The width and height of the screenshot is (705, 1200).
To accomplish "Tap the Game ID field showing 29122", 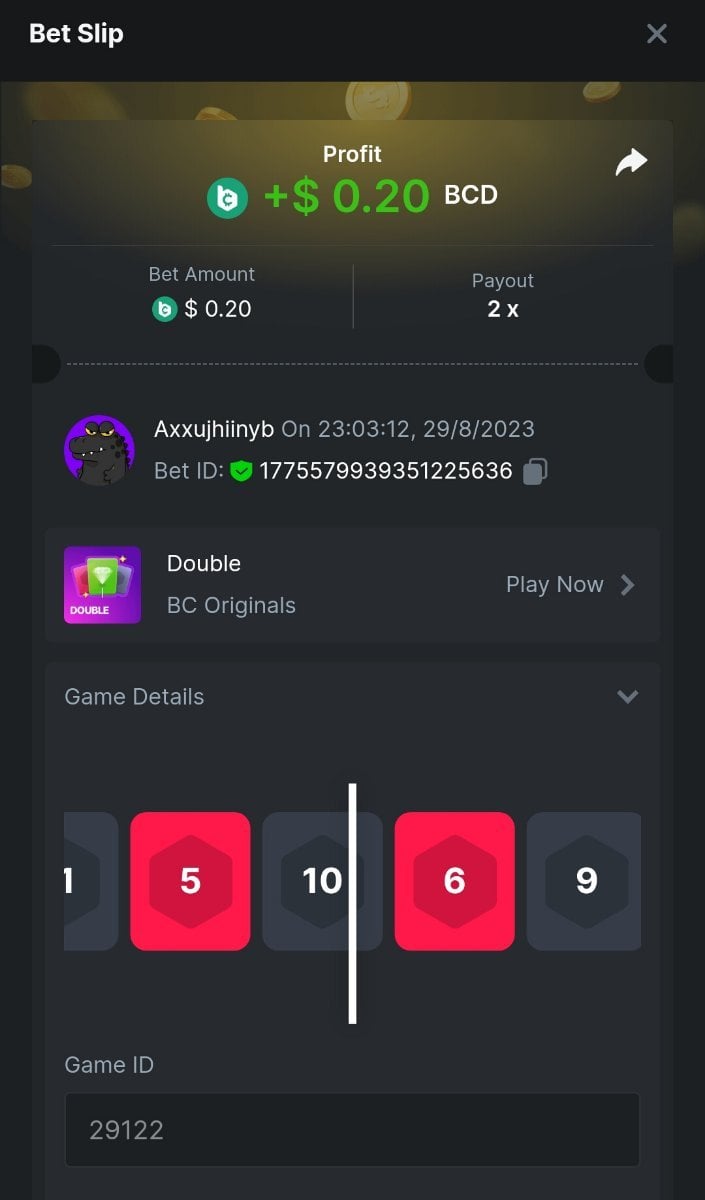I will pyautogui.click(x=352, y=1130).
